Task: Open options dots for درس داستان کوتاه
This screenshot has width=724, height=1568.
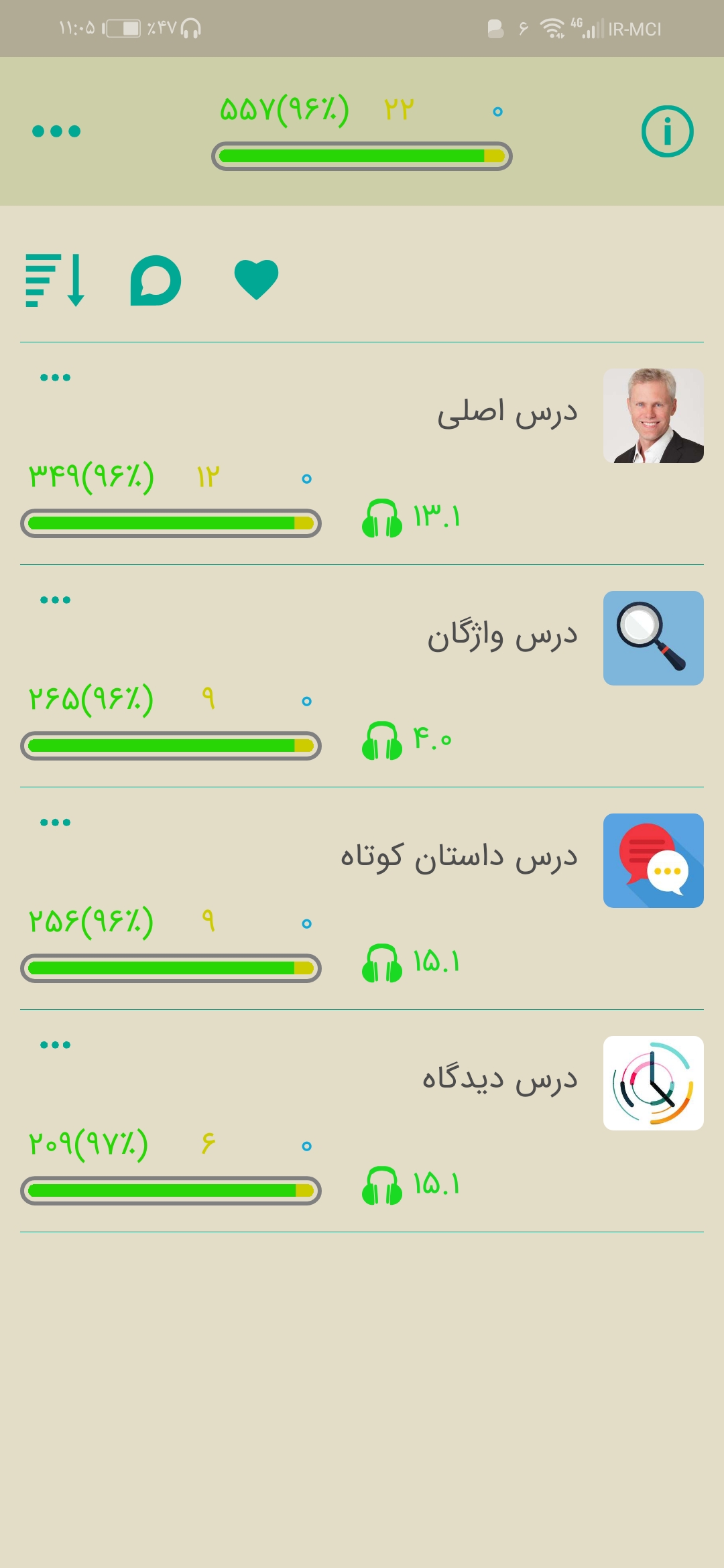Action: (x=55, y=823)
